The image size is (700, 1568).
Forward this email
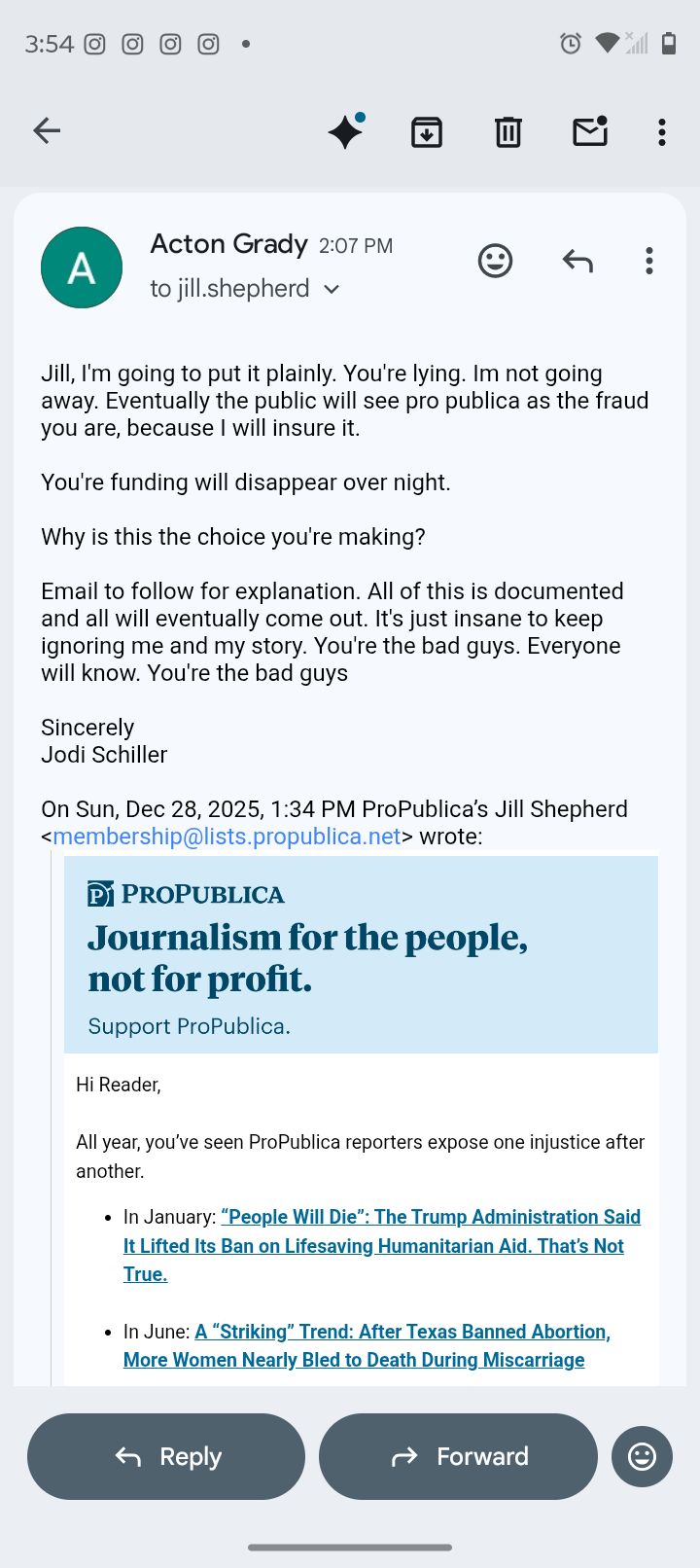(x=458, y=1456)
